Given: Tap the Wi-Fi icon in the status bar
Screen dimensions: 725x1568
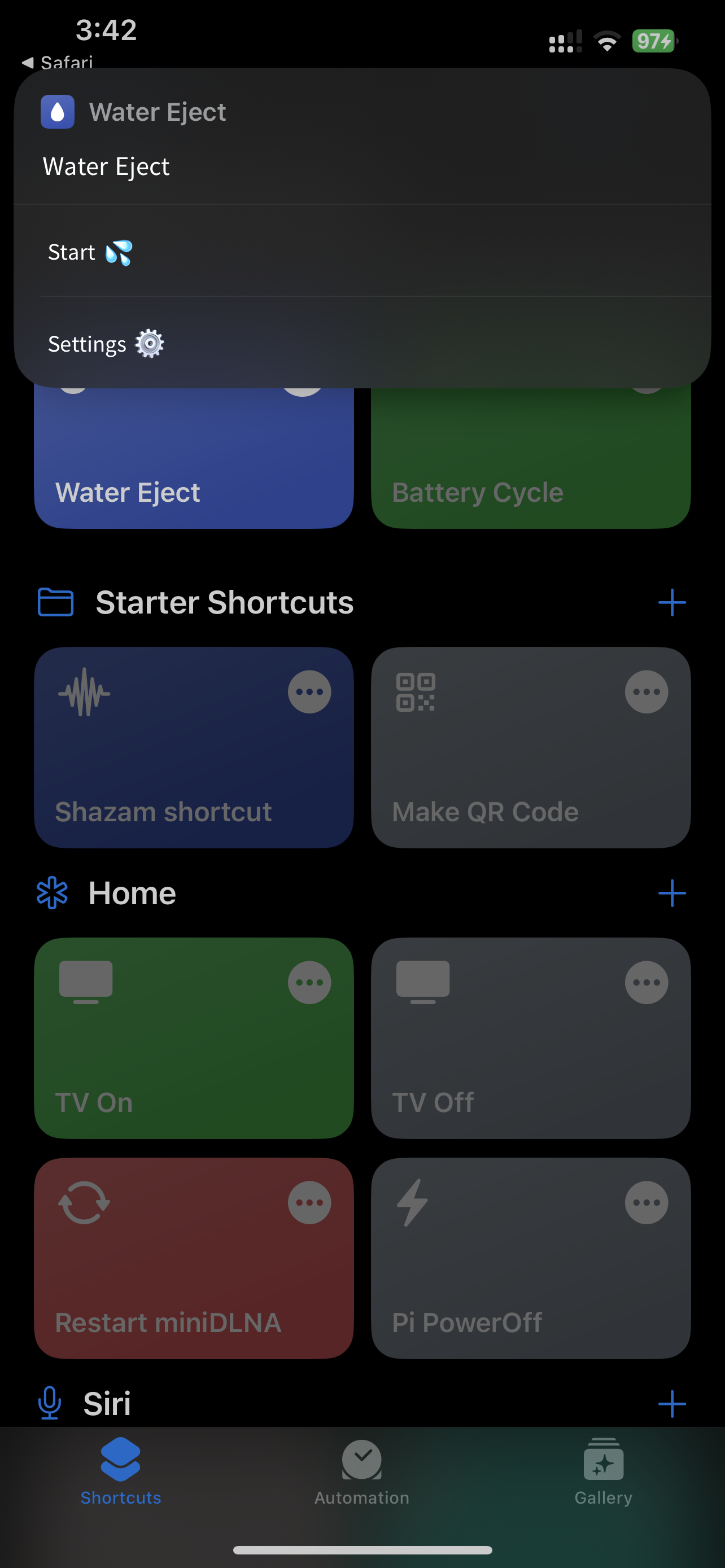Looking at the screenshot, I should click(x=606, y=41).
